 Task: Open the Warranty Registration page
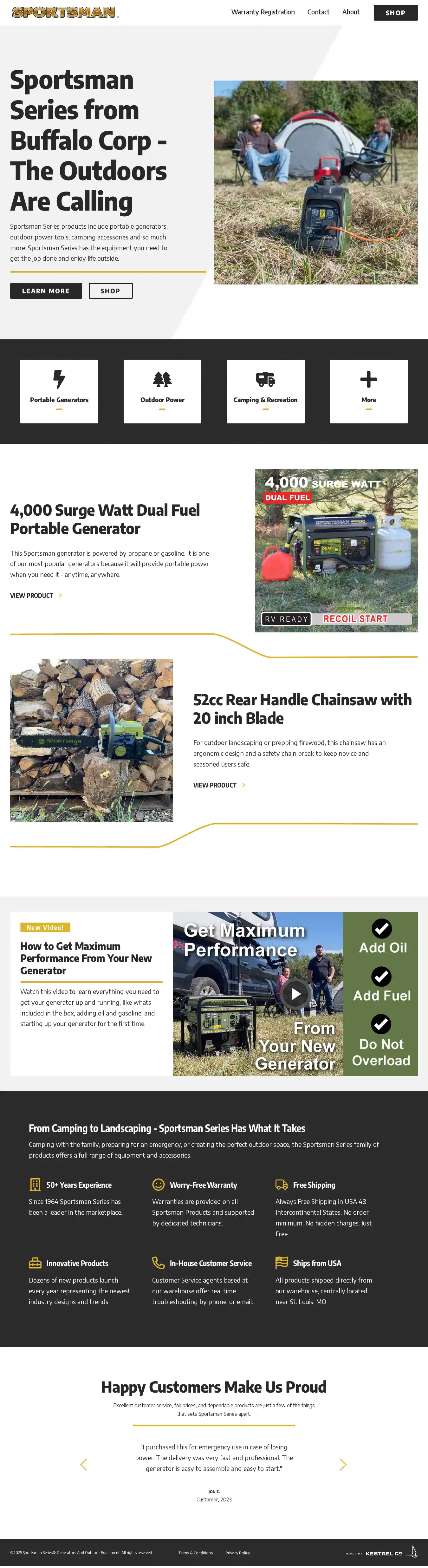tap(263, 12)
